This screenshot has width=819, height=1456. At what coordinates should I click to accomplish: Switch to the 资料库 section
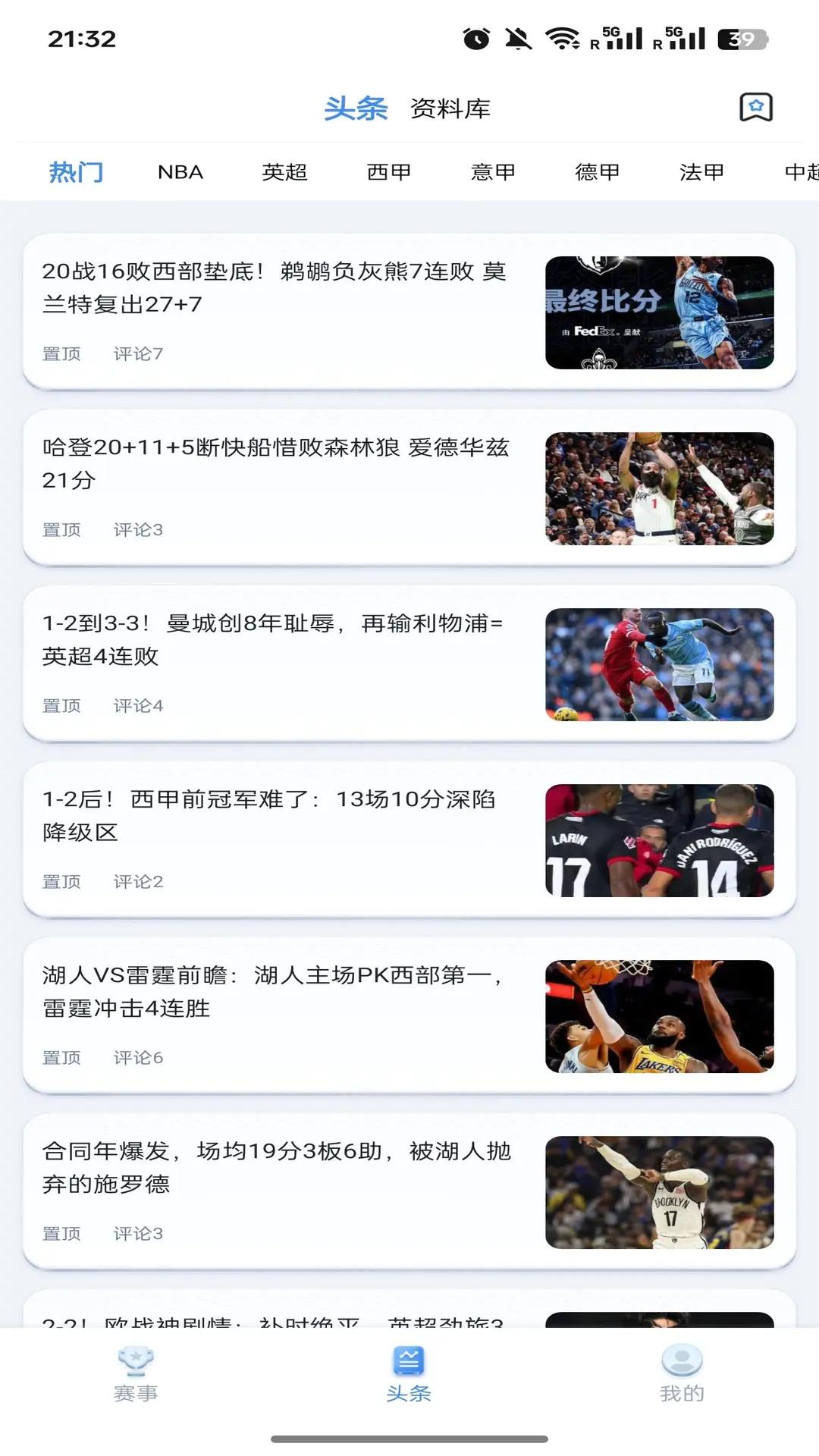450,108
